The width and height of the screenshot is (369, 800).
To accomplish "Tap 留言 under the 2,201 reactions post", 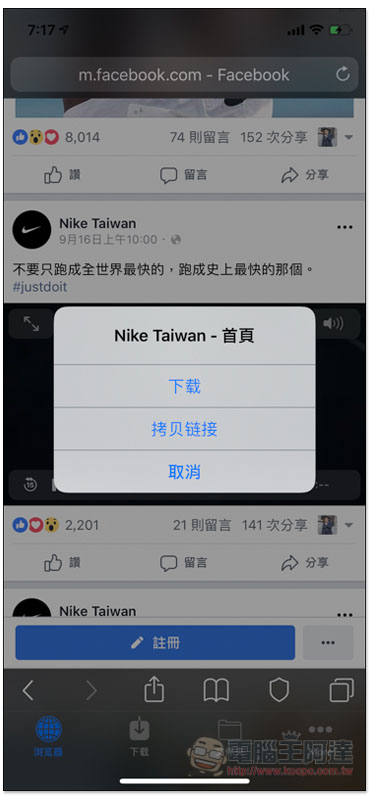I will (x=184, y=563).
